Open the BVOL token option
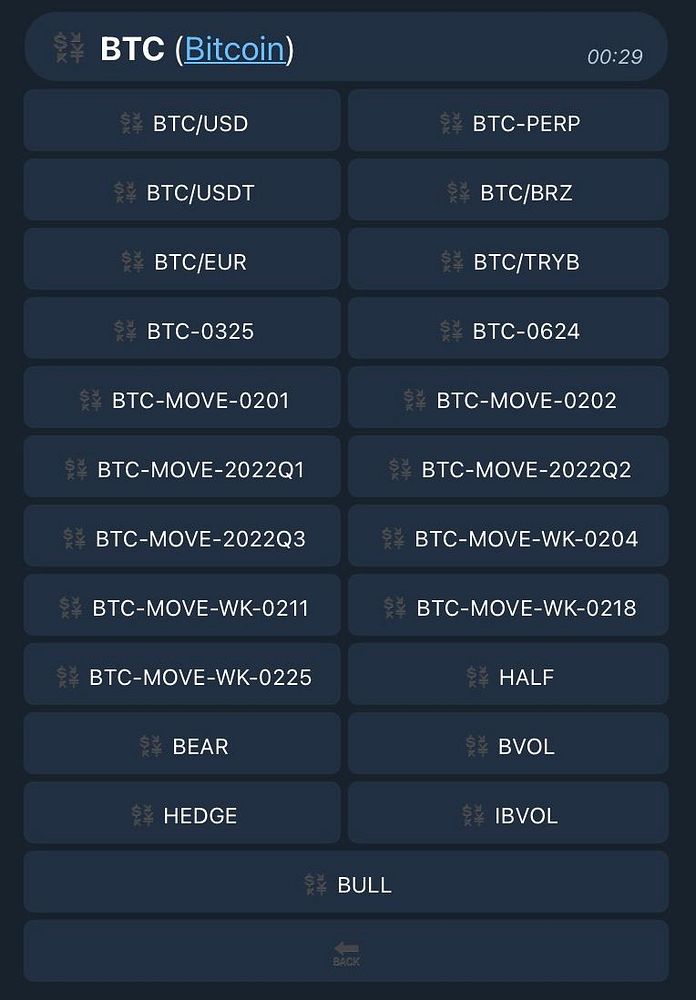This screenshot has width=696, height=1000. click(x=508, y=746)
